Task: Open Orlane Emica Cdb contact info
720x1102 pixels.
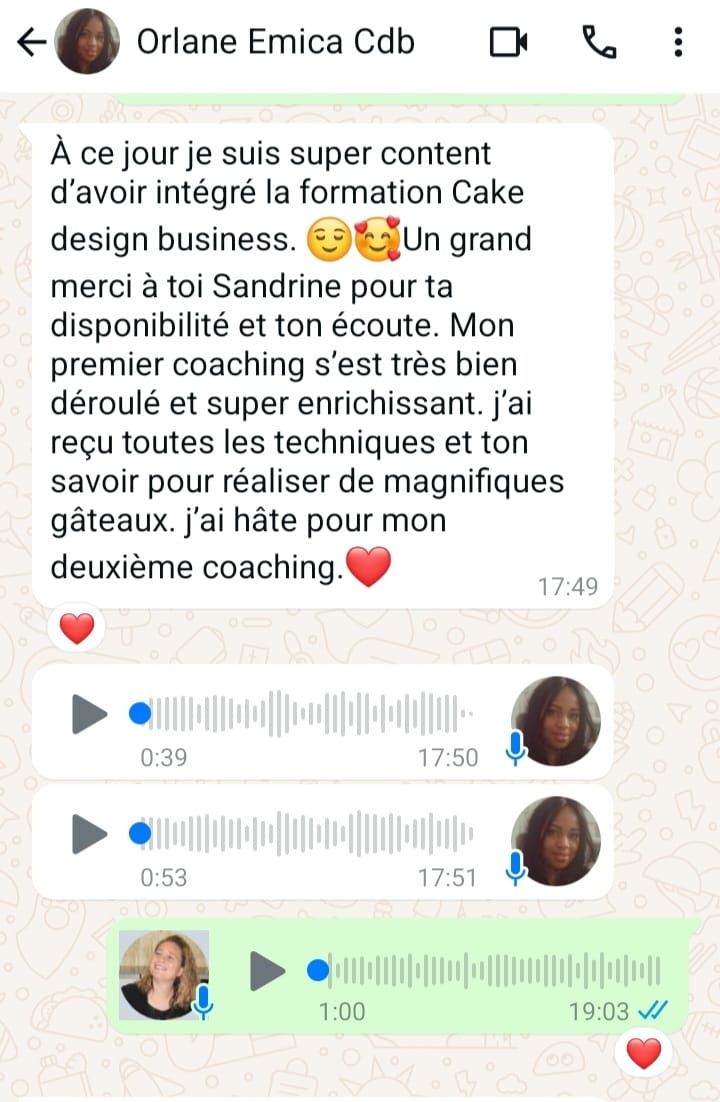Action: 275,42
